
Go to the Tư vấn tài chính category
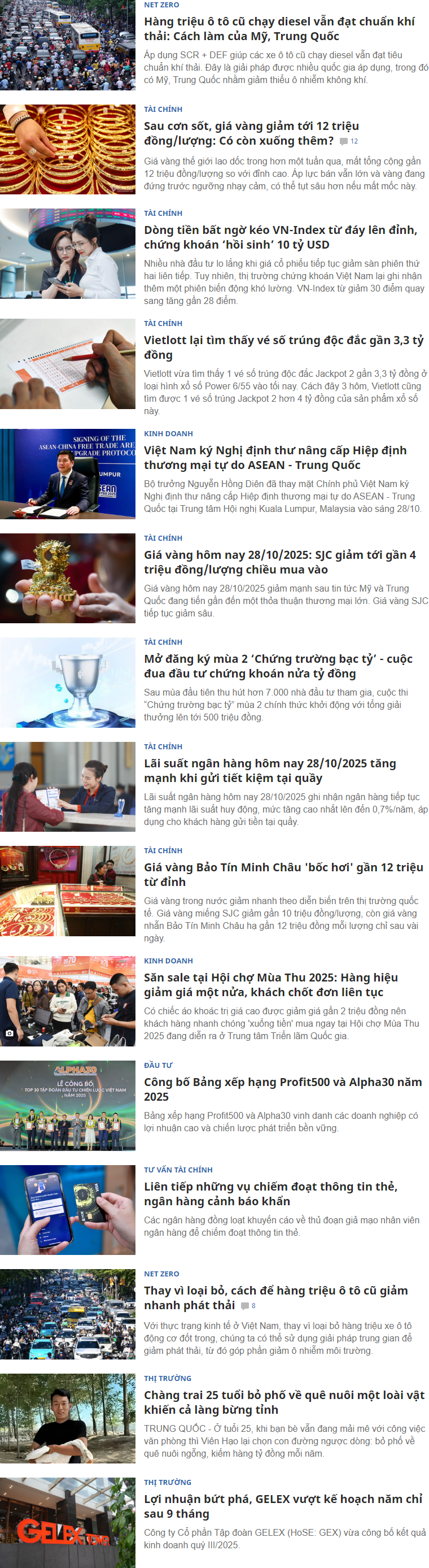(178, 1169)
